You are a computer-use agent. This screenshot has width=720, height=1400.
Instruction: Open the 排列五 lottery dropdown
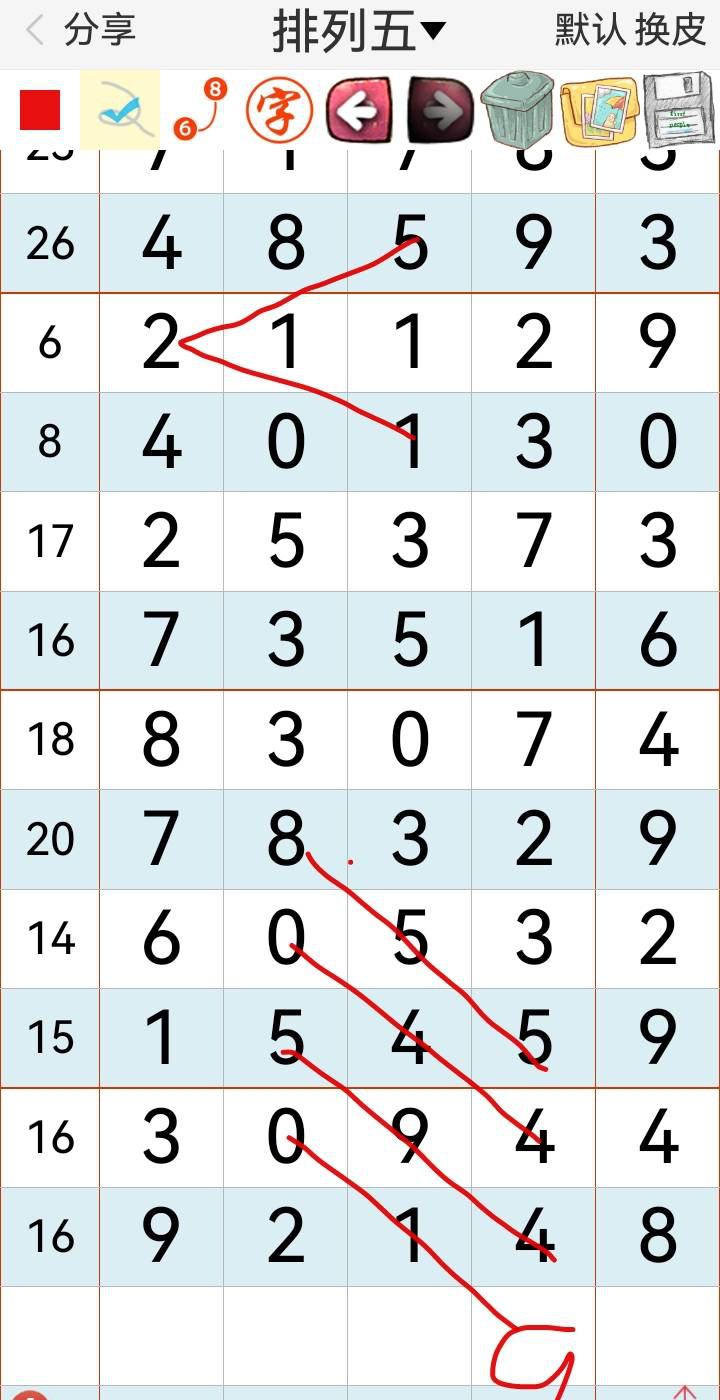[x=359, y=31]
